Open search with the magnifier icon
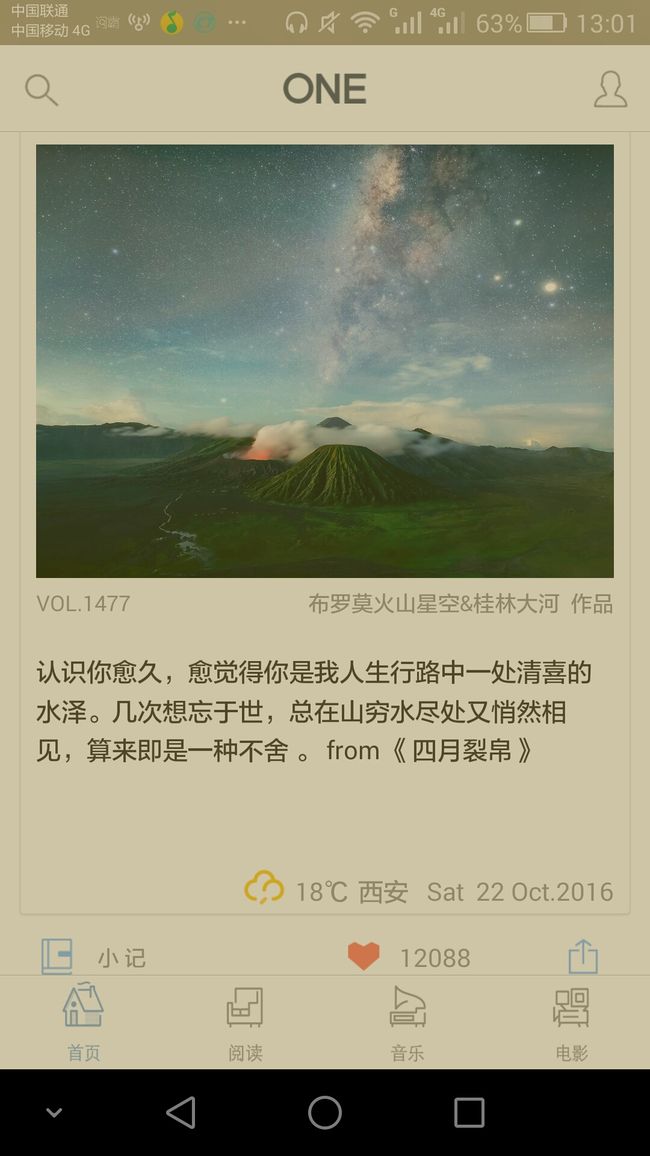 point(41,90)
